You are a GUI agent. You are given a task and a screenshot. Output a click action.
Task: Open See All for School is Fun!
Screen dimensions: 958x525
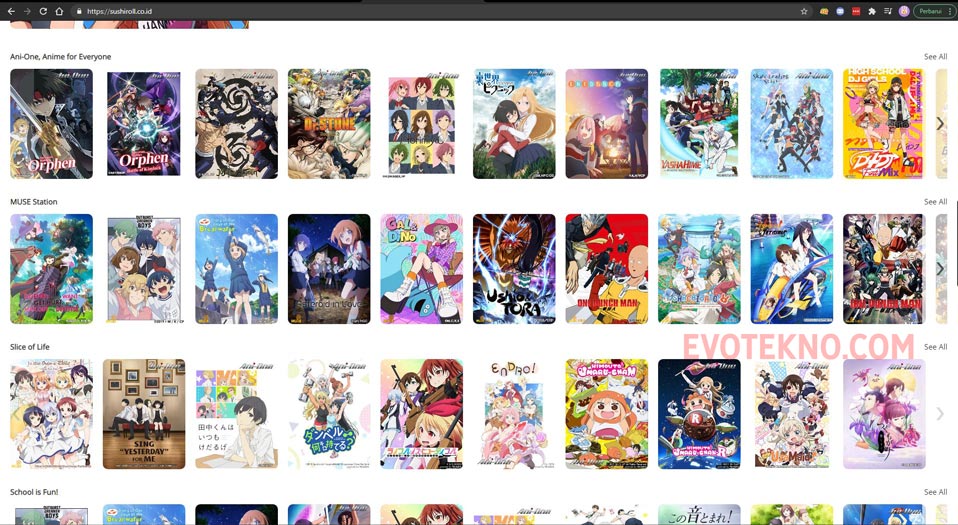pos(935,492)
